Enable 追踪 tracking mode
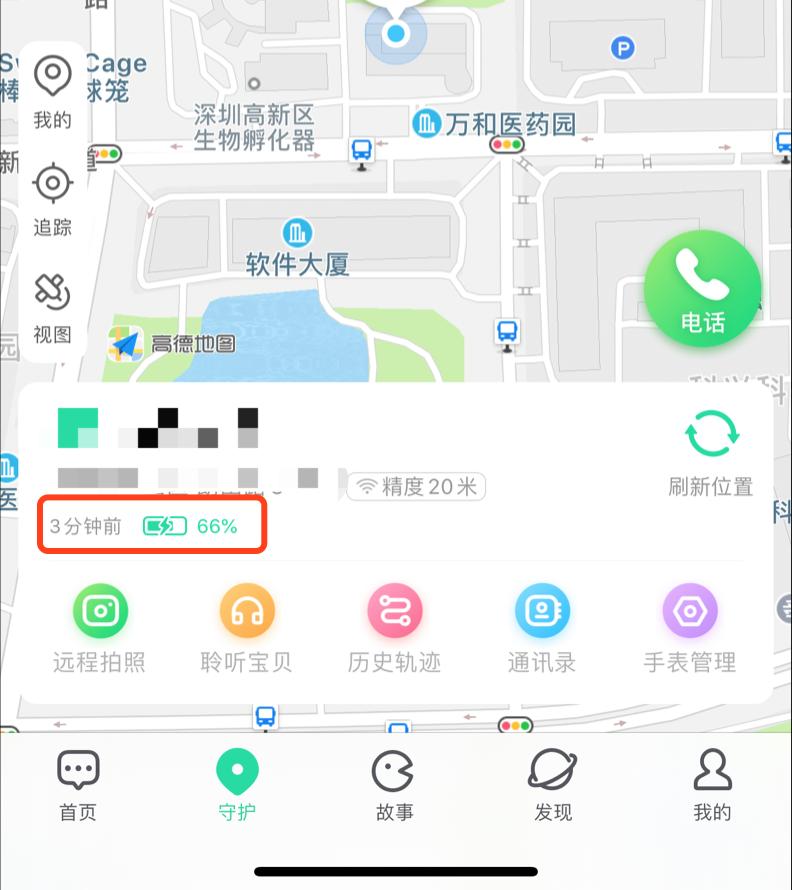This screenshot has width=792, height=890. (52, 198)
